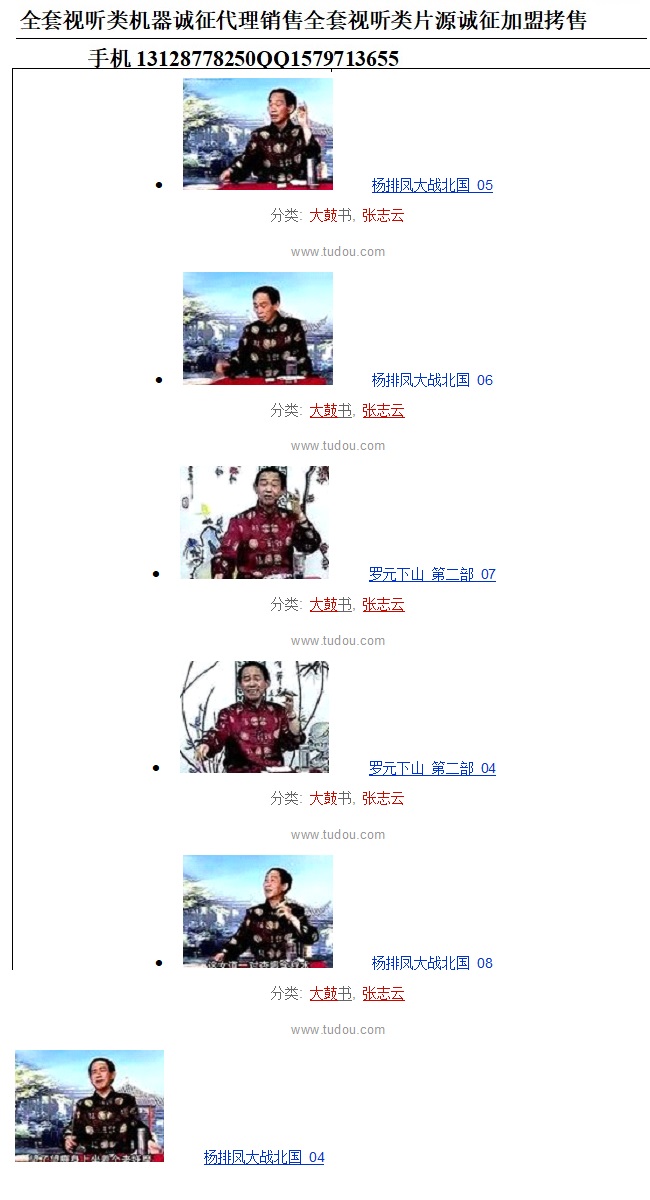Viewport: 650px width, 1200px height.
Task: Open the video link 杨排凤大战北国 08
Action: point(432,963)
